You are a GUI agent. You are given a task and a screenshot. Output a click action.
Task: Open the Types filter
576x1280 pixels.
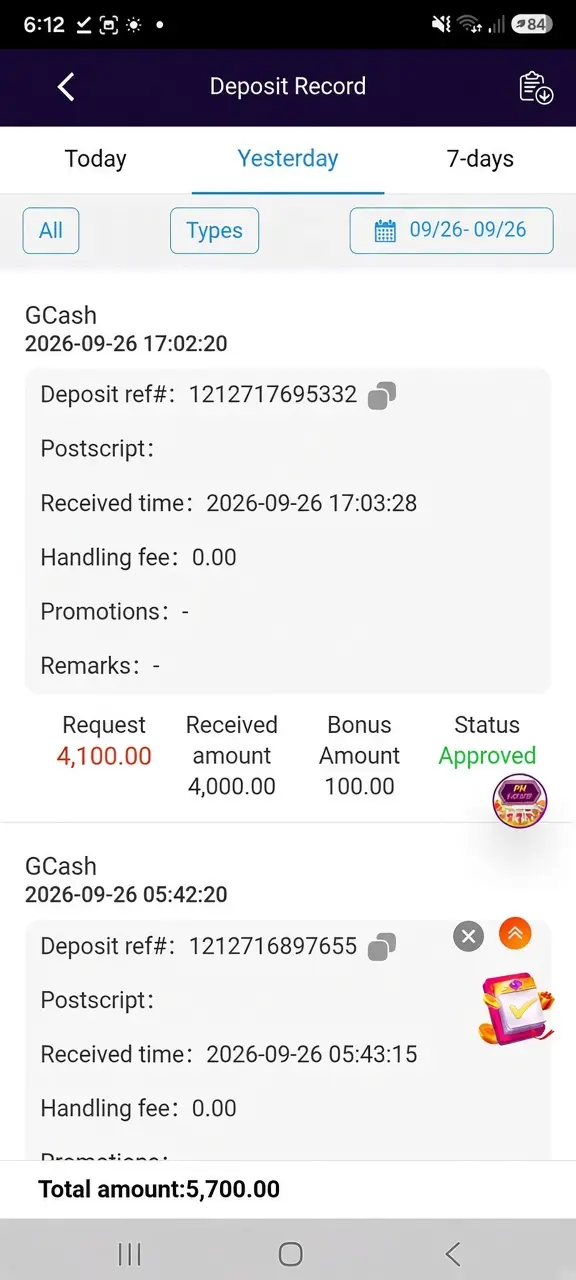[214, 231]
